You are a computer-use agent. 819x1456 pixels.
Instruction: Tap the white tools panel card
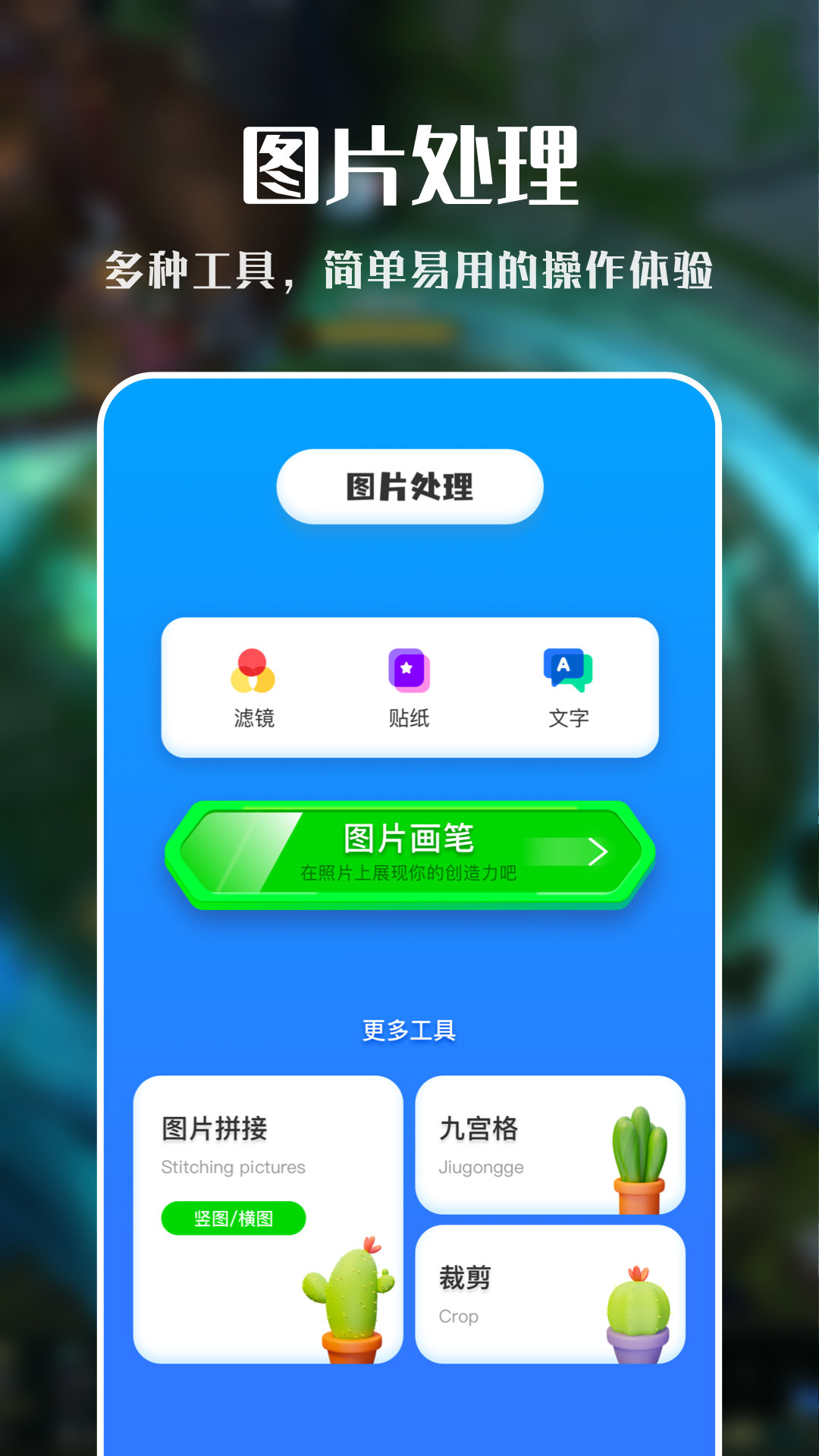(409, 686)
